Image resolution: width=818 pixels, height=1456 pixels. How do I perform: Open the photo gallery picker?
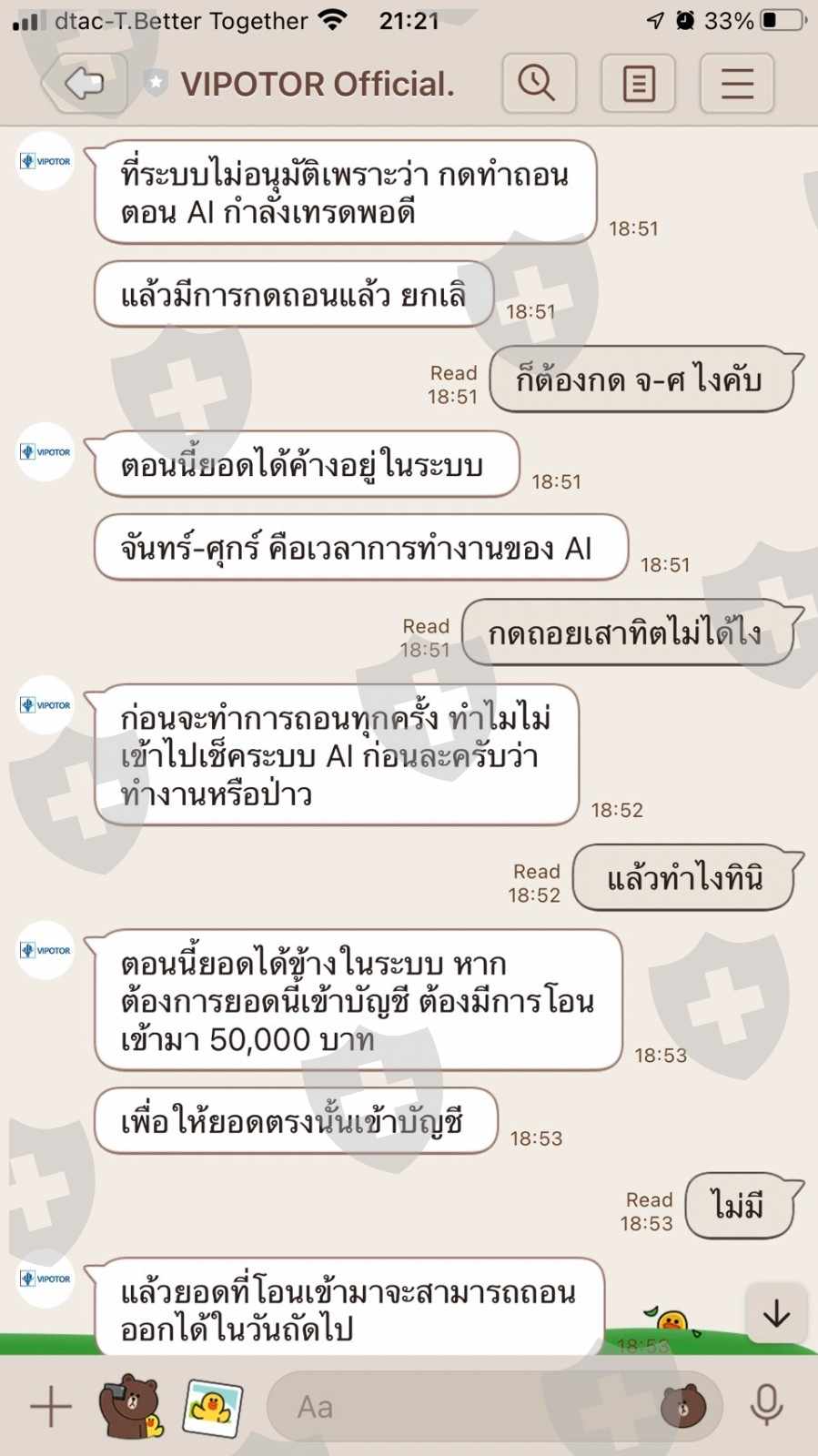tap(213, 1407)
